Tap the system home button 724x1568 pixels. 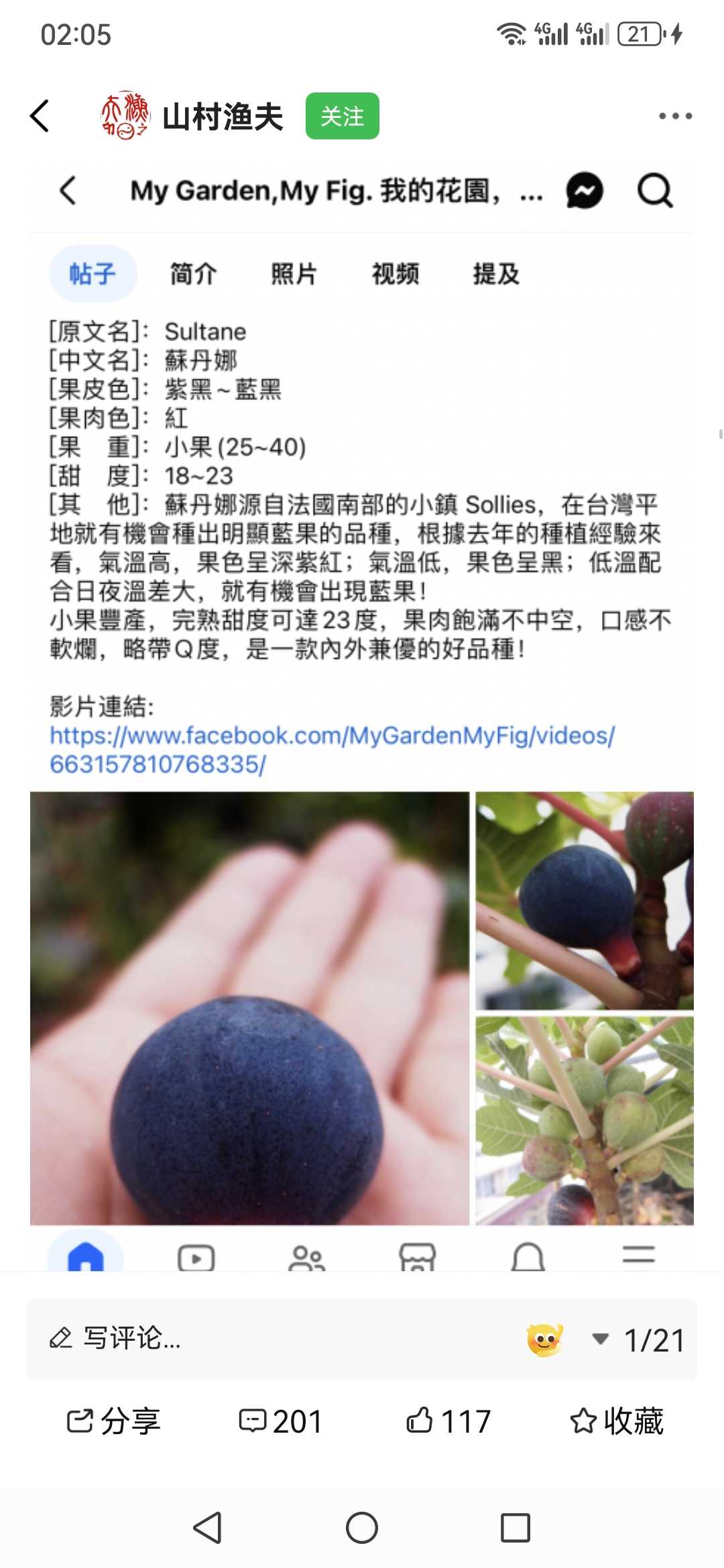tap(362, 1528)
